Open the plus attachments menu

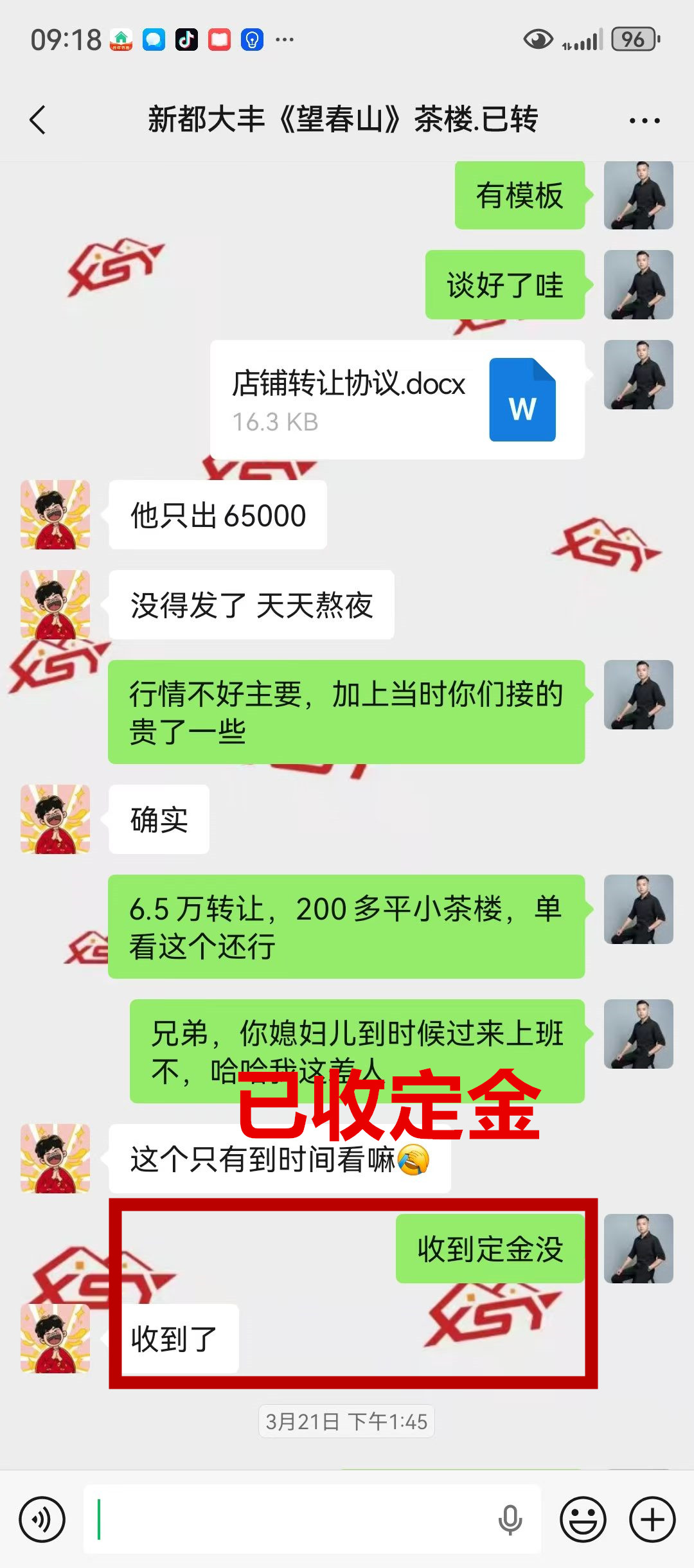(652, 1520)
